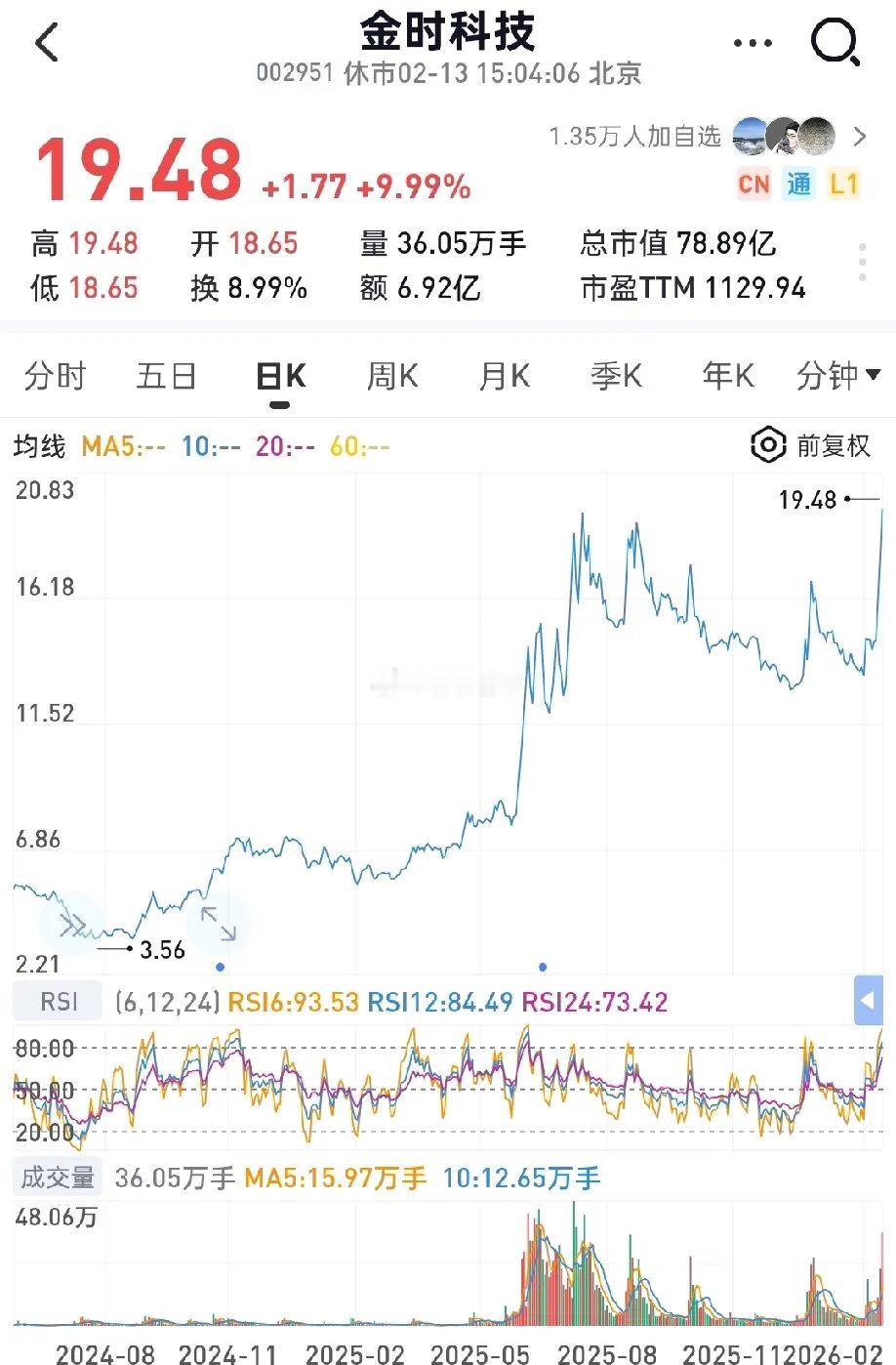The width and height of the screenshot is (896, 1365).
Task: Open chart settings via gear beside 前复权
Action: [x=767, y=445]
